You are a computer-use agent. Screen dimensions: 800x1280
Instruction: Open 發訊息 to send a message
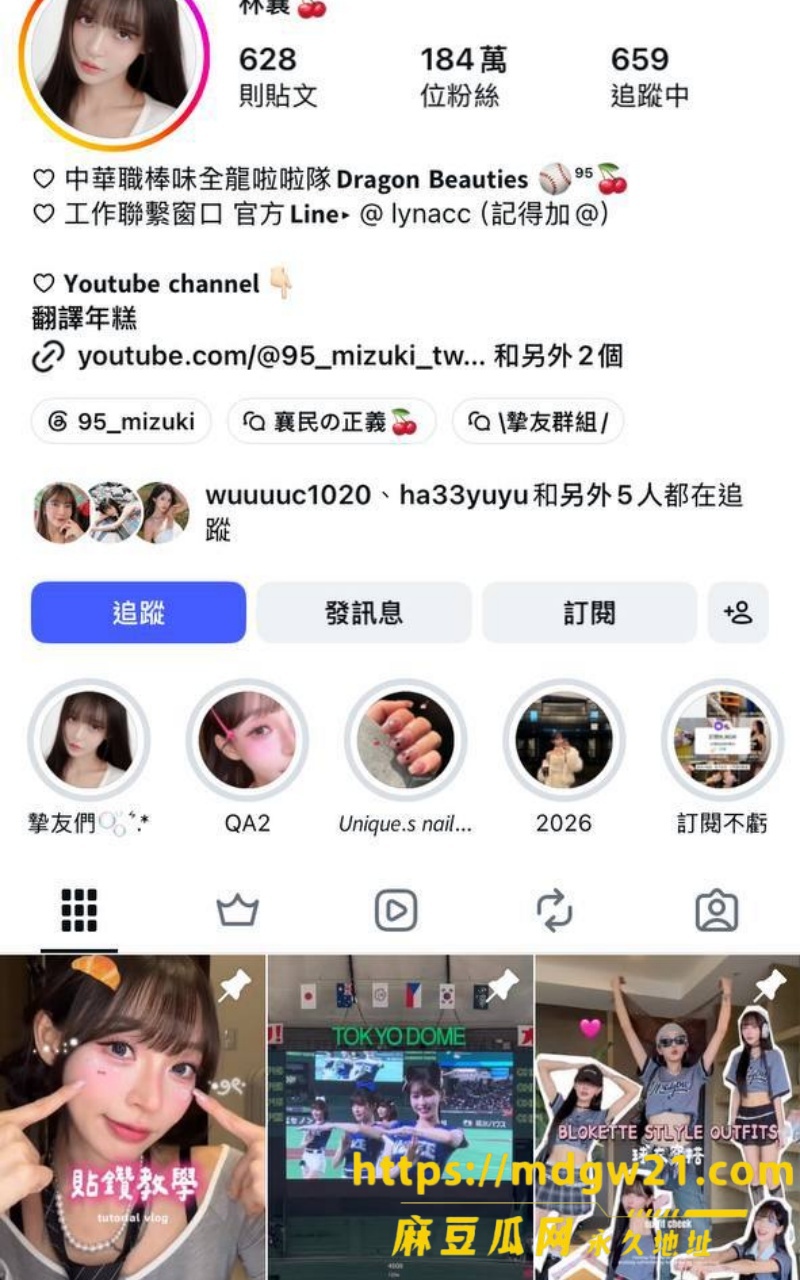click(364, 612)
